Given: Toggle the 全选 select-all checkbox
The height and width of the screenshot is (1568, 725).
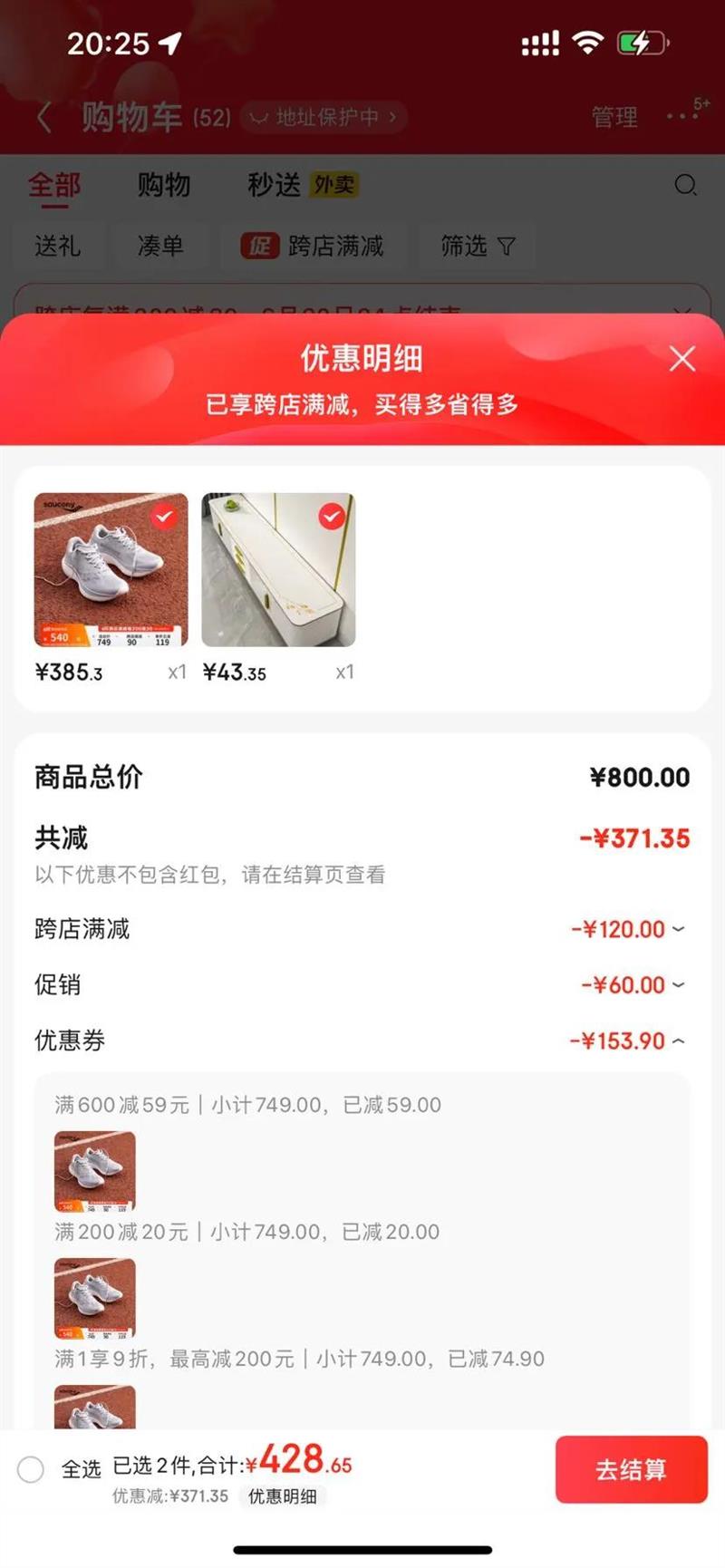Looking at the screenshot, I should tap(31, 1469).
